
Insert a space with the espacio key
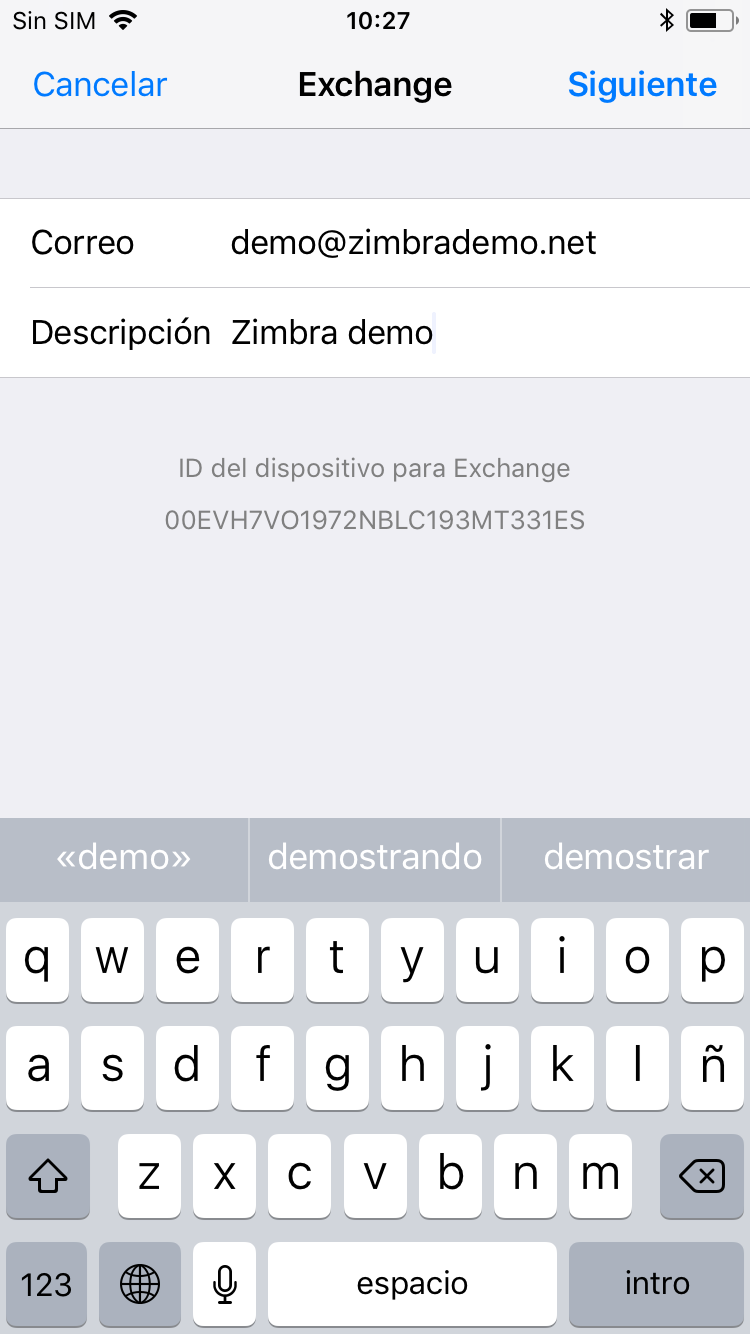pos(412,1284)
